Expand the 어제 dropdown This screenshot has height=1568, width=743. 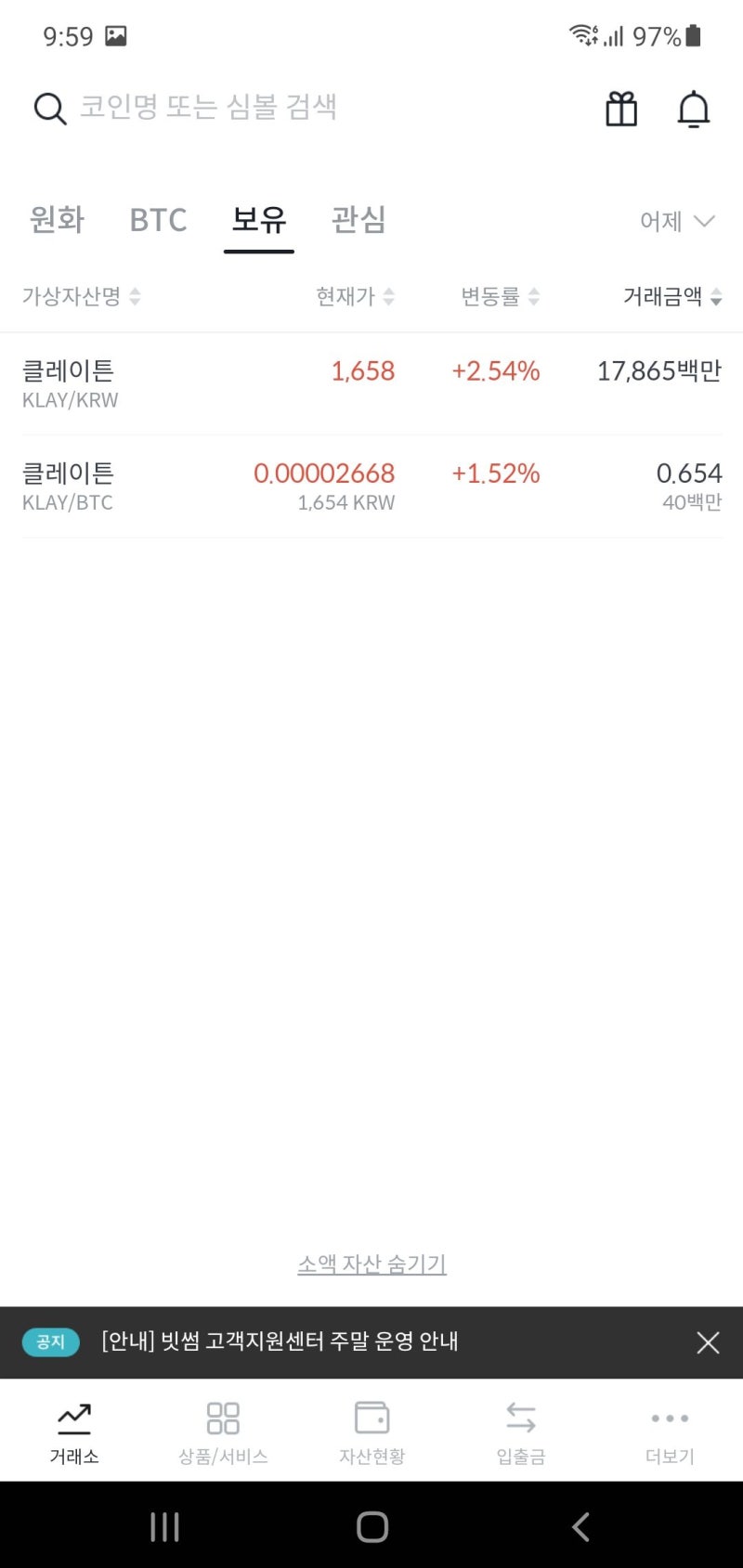(x=677, y=221)
